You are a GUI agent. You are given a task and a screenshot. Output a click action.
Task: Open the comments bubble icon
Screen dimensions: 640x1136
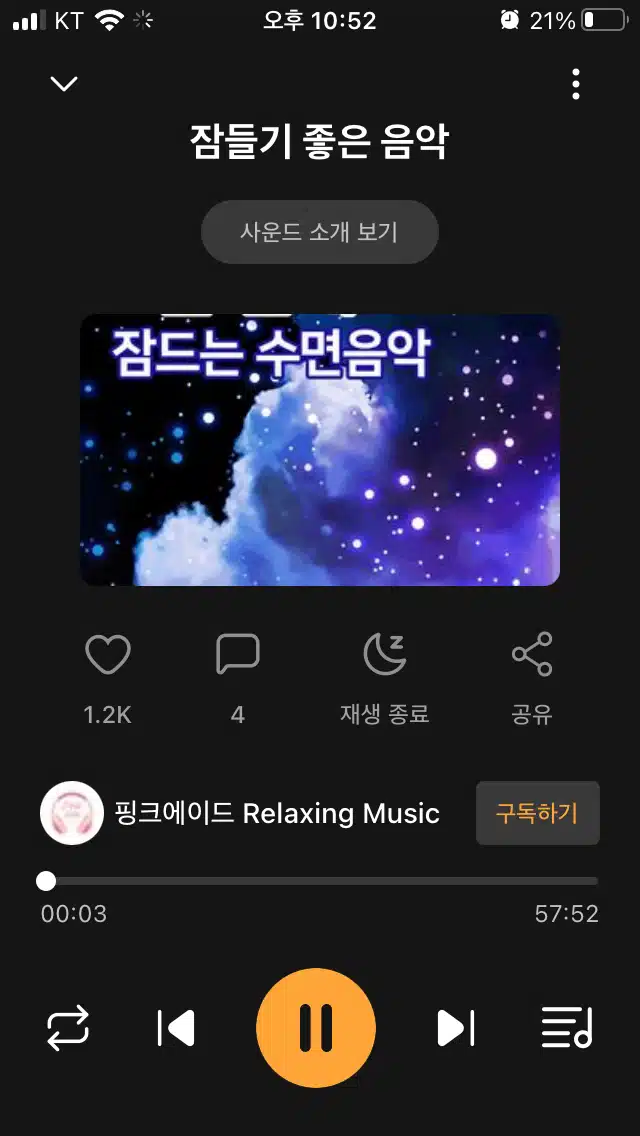coord(238,654)
